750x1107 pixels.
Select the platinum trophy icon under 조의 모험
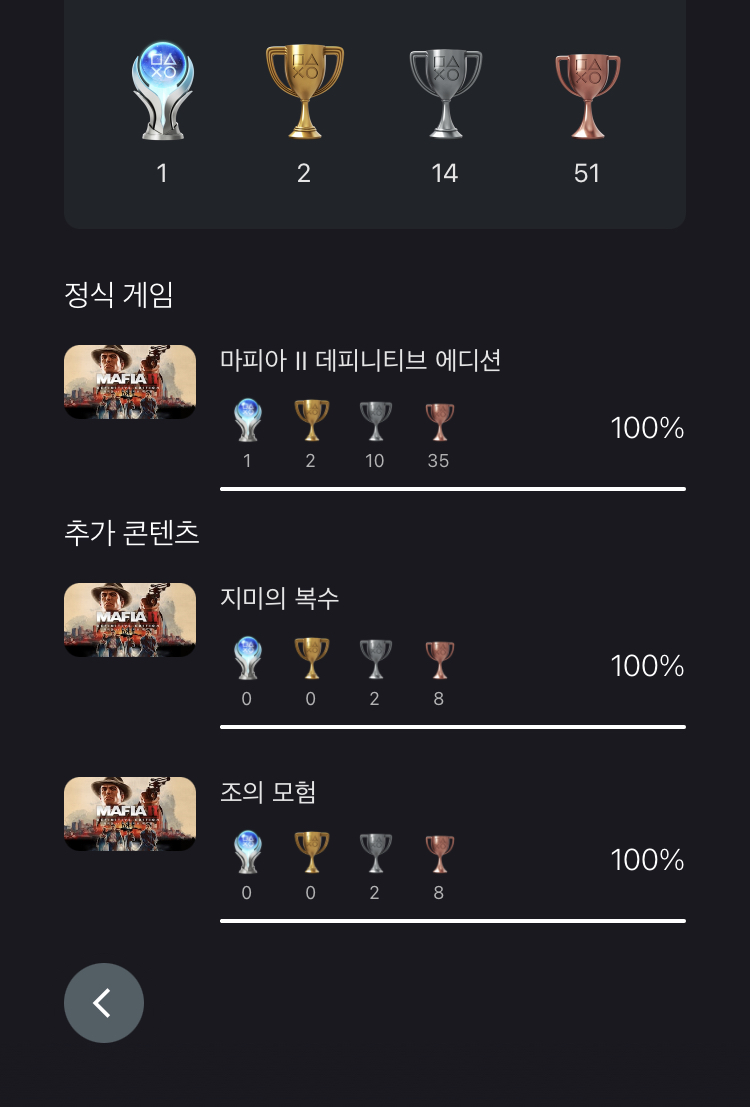pyautogui.click(x=247, y=851)
